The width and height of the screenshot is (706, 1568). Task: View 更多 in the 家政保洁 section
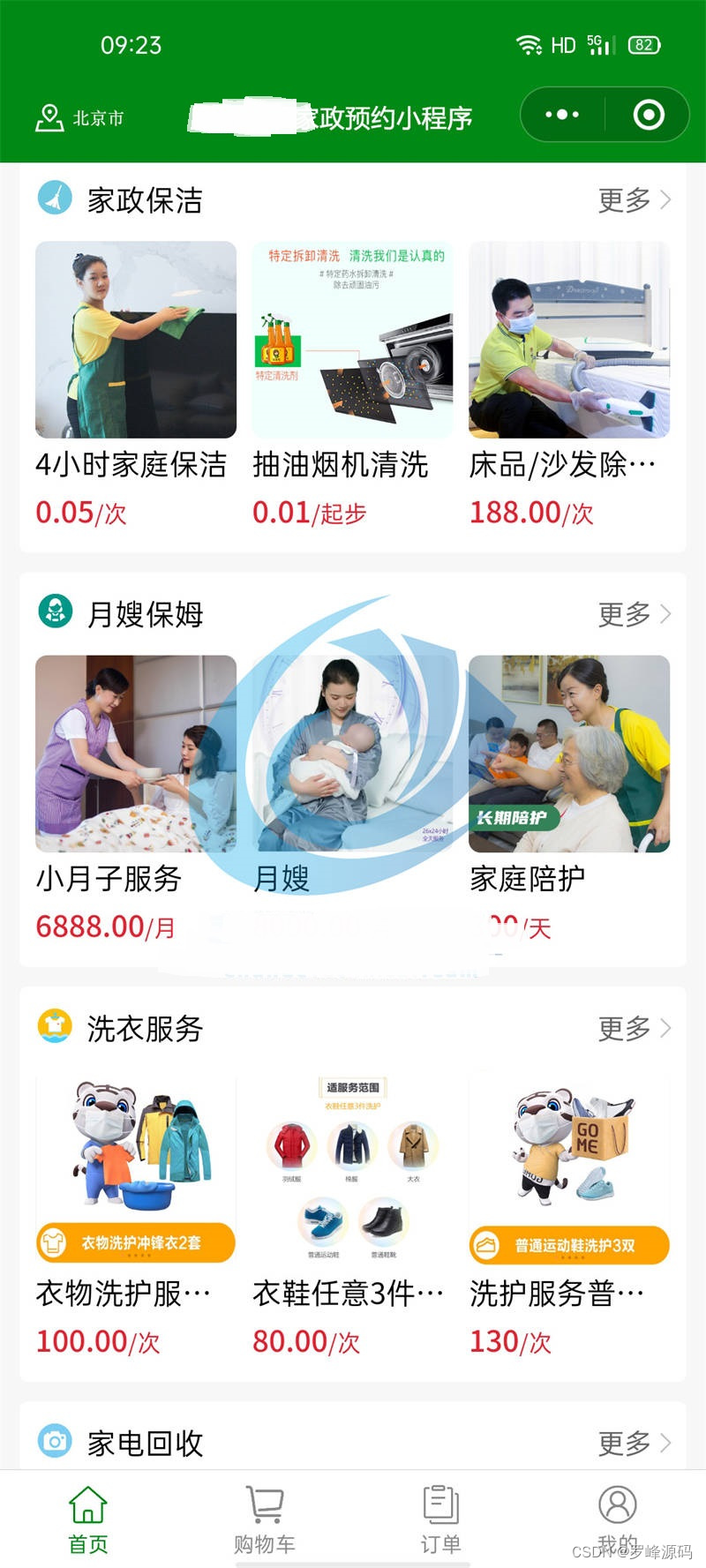tap(635, 200)
